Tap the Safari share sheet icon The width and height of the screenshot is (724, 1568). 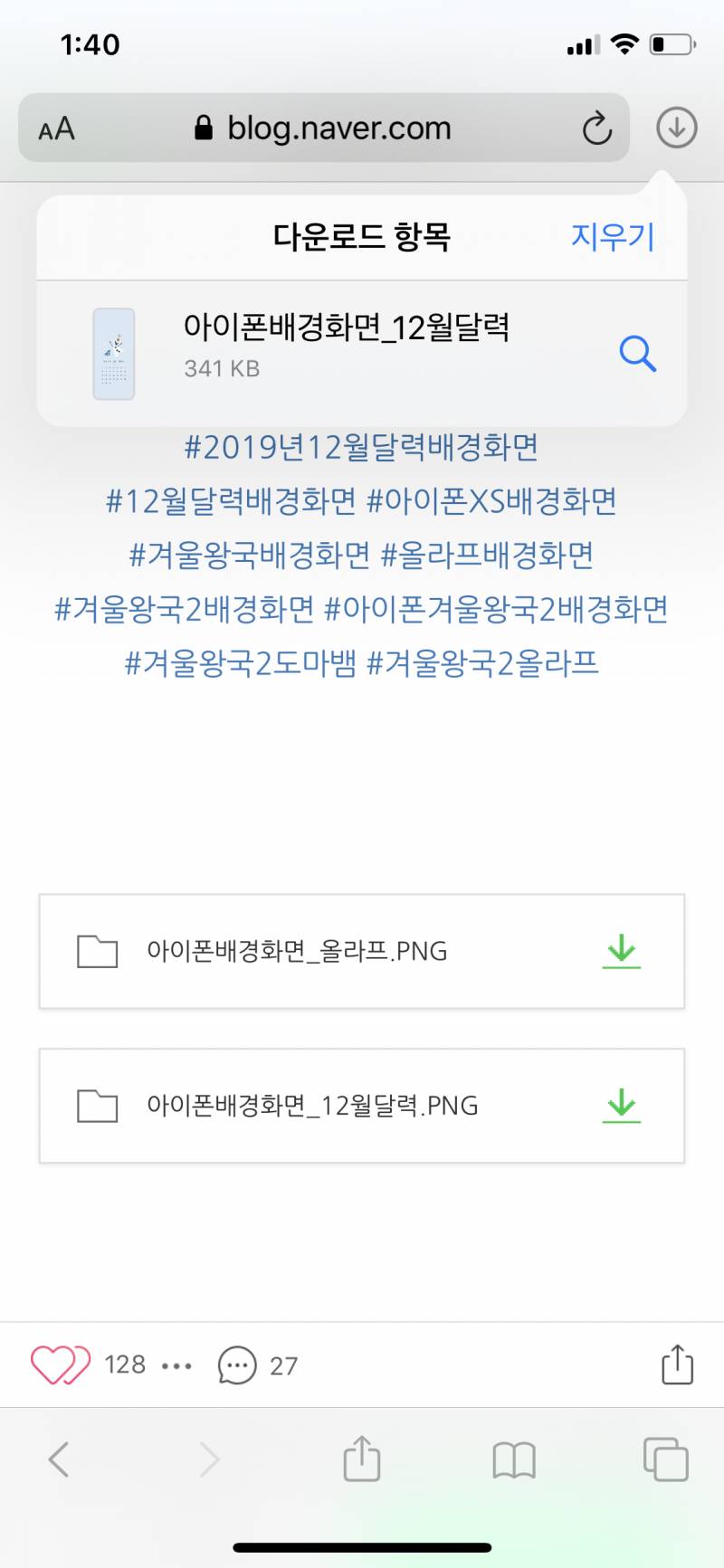click(362, 1459)
